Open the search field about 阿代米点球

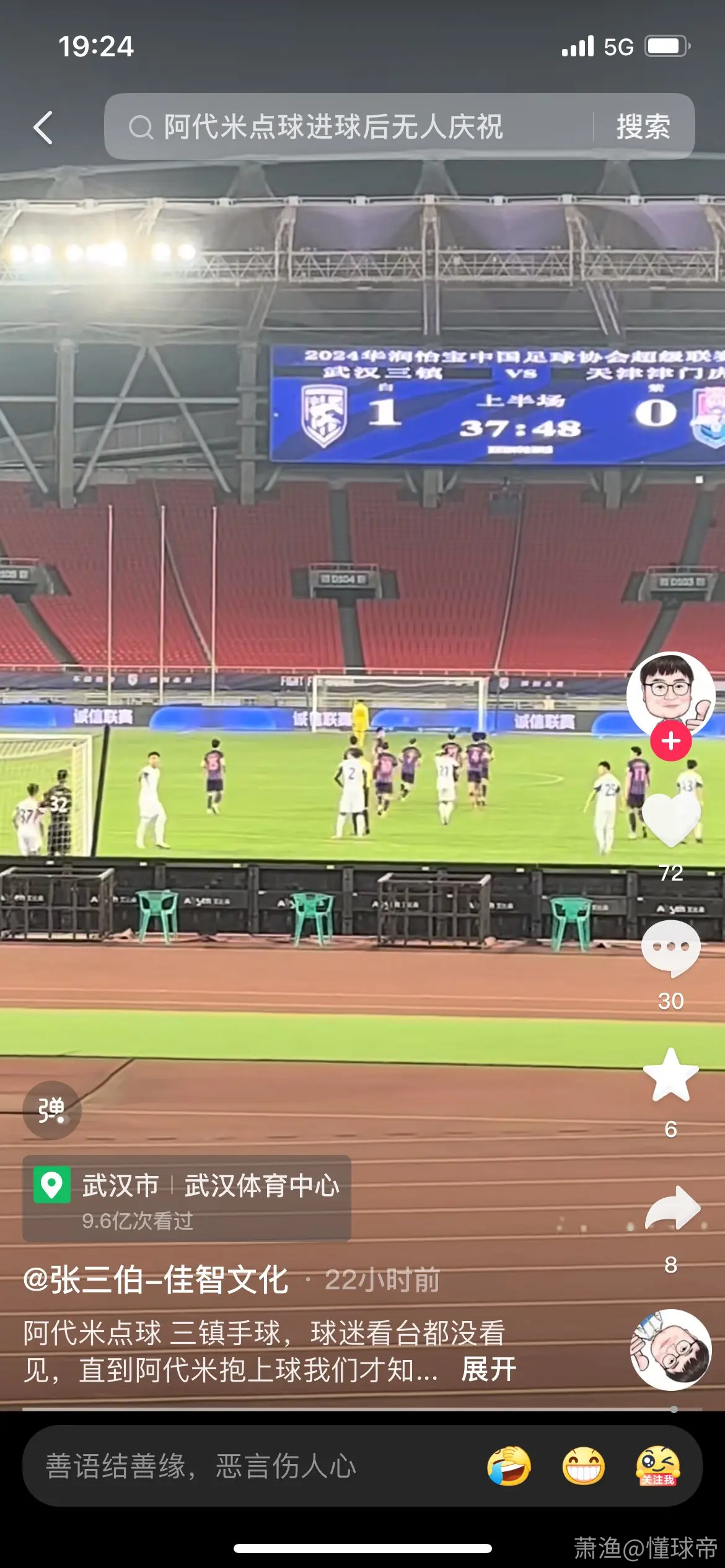click(x=348, y=127)
